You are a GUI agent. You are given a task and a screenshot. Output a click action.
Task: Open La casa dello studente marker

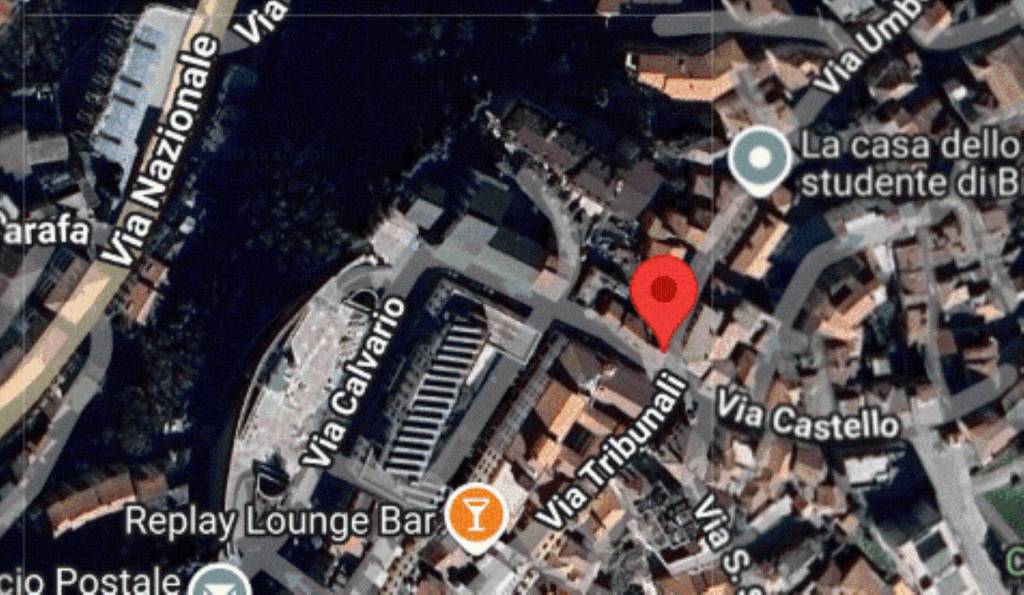[760, 159]
